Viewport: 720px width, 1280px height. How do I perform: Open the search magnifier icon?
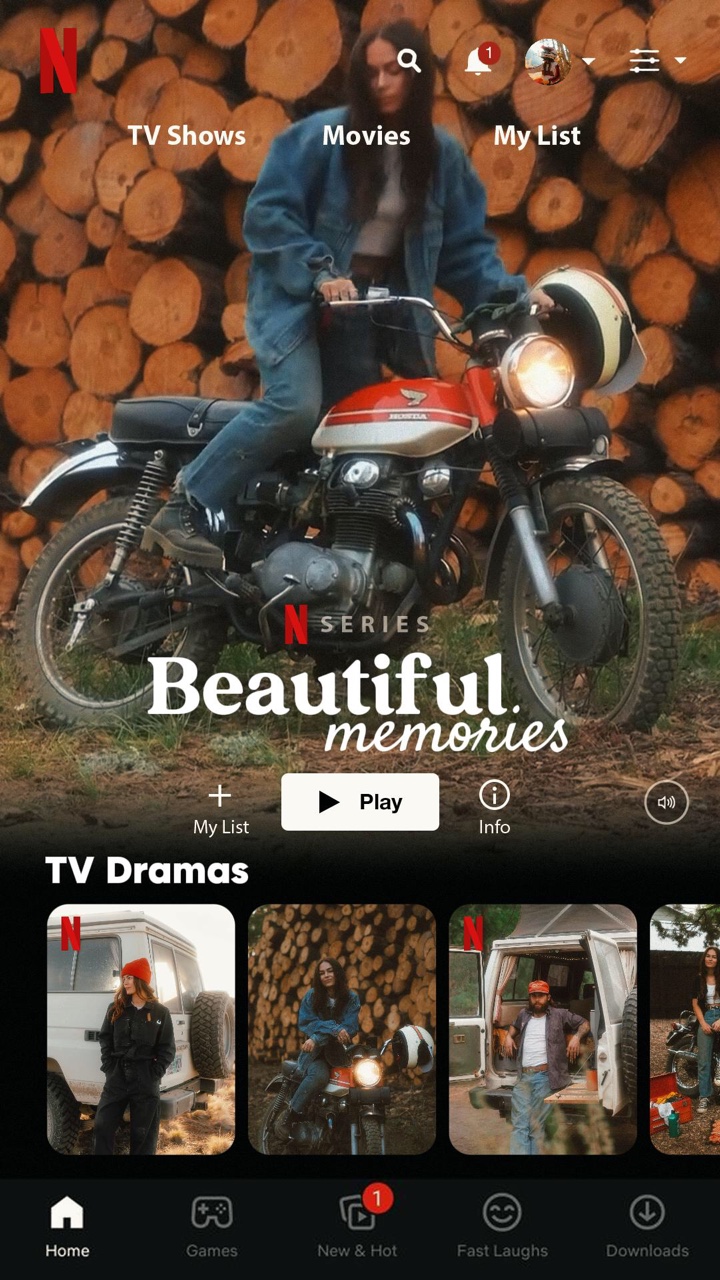(x=409, y=61)
